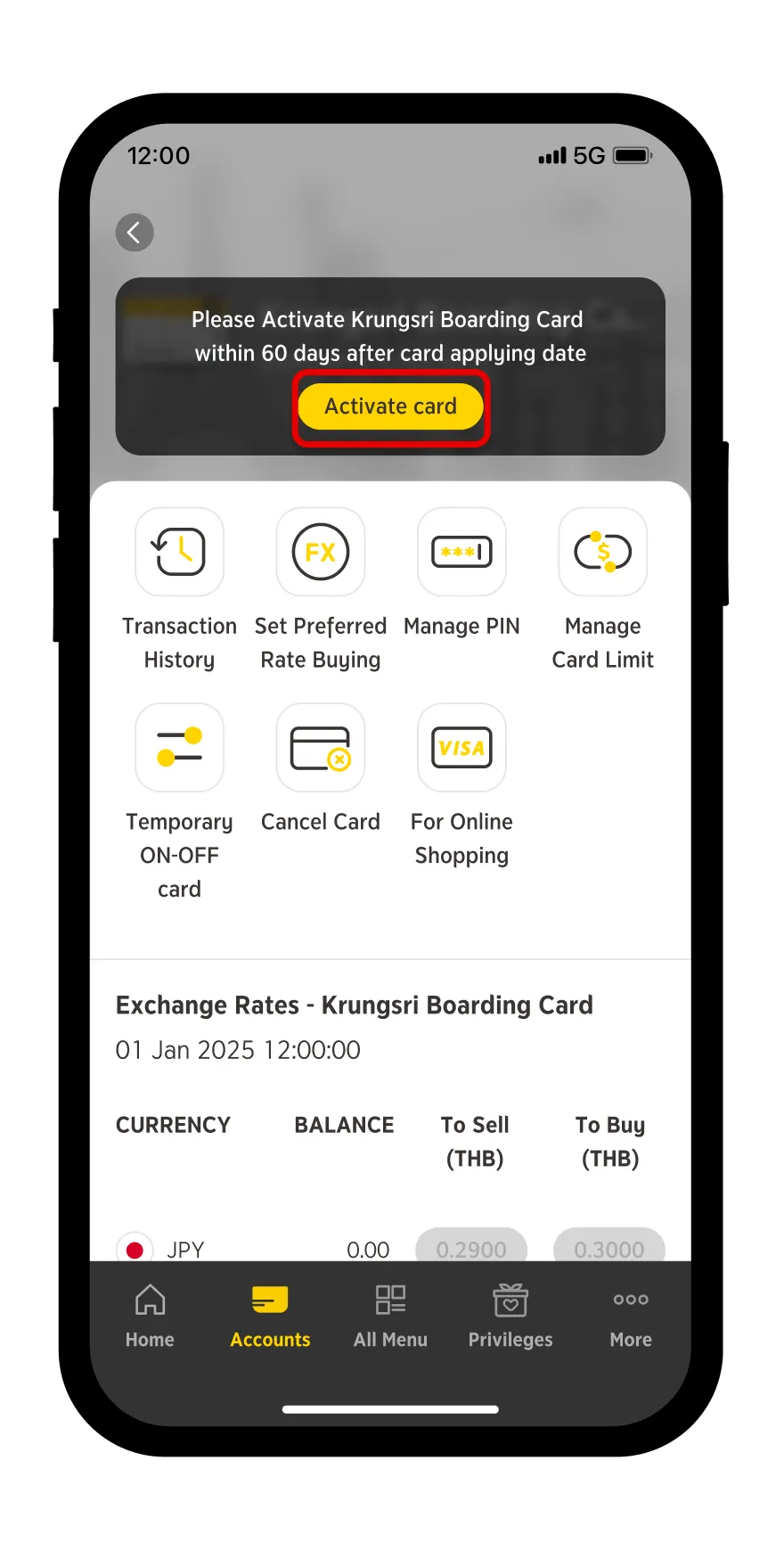Open Transaction History
784x1551 pixels.
coord(179,553)
